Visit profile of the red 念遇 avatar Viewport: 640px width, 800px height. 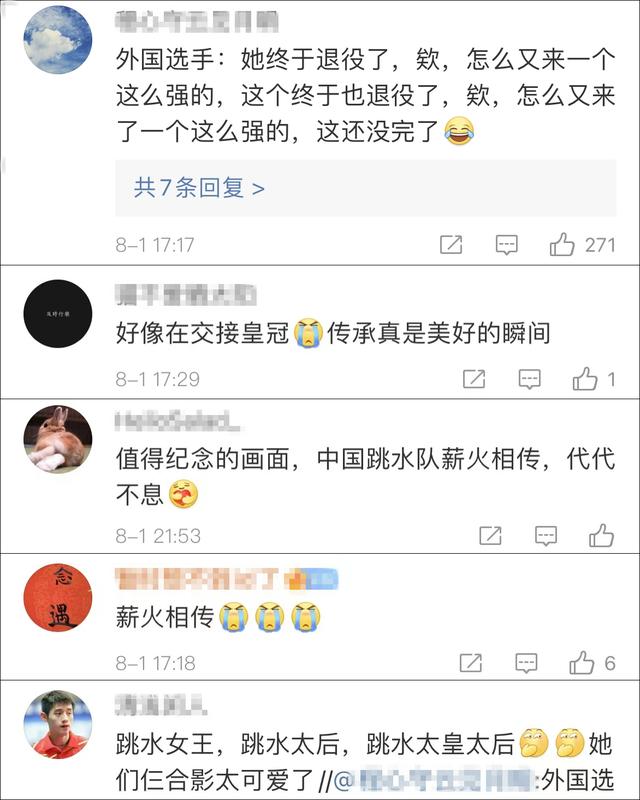pos(57,598)
